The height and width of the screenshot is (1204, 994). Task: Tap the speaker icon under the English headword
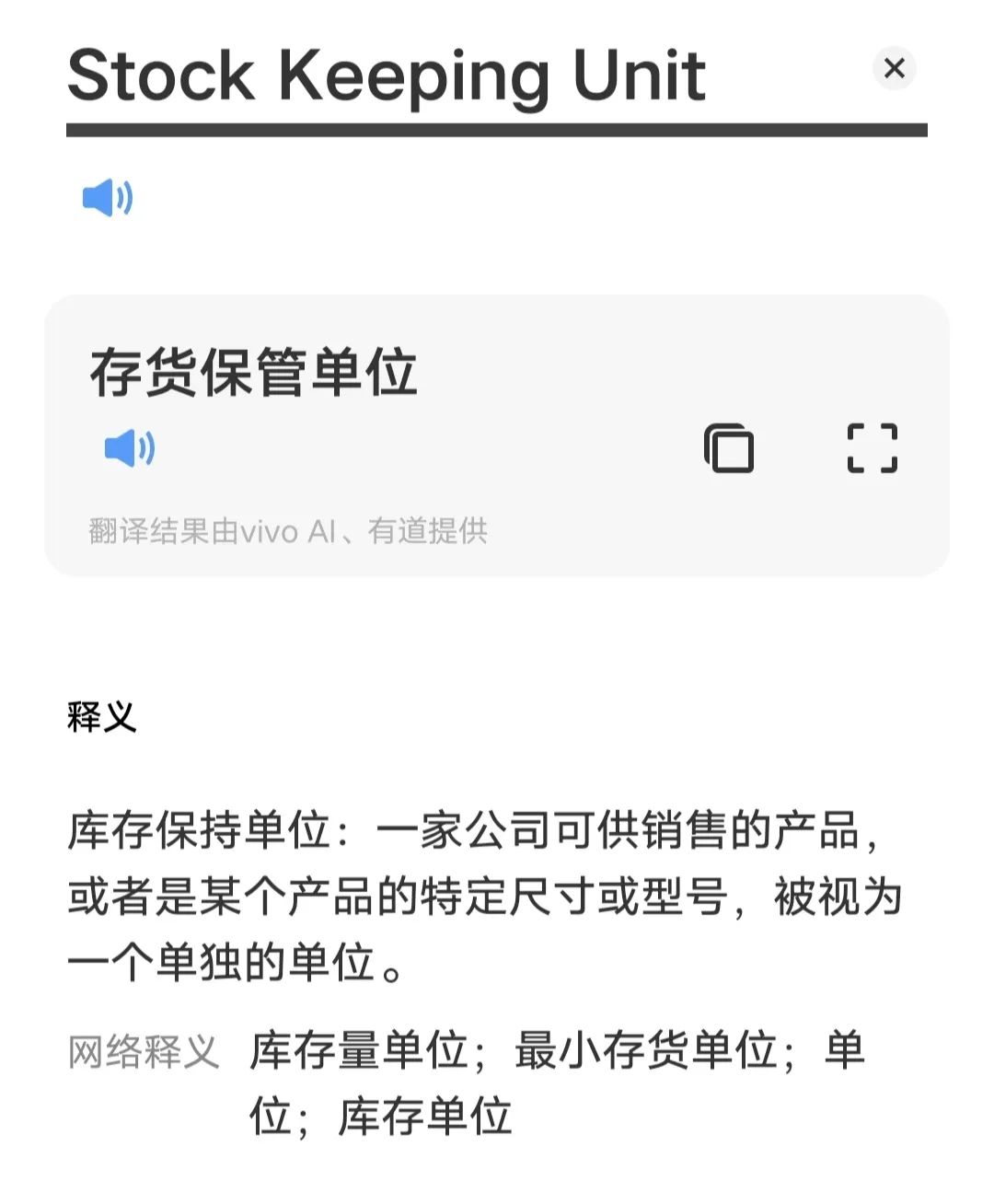click(108, 196)
